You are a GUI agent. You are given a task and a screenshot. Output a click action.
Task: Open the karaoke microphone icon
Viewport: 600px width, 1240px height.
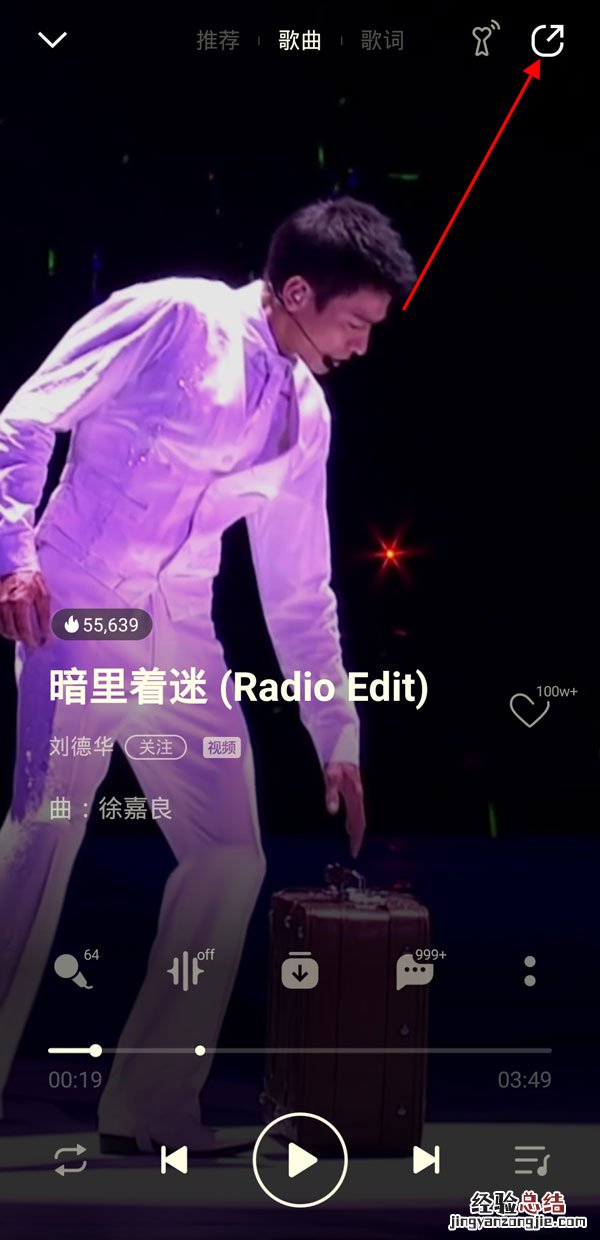click(72, 971)
